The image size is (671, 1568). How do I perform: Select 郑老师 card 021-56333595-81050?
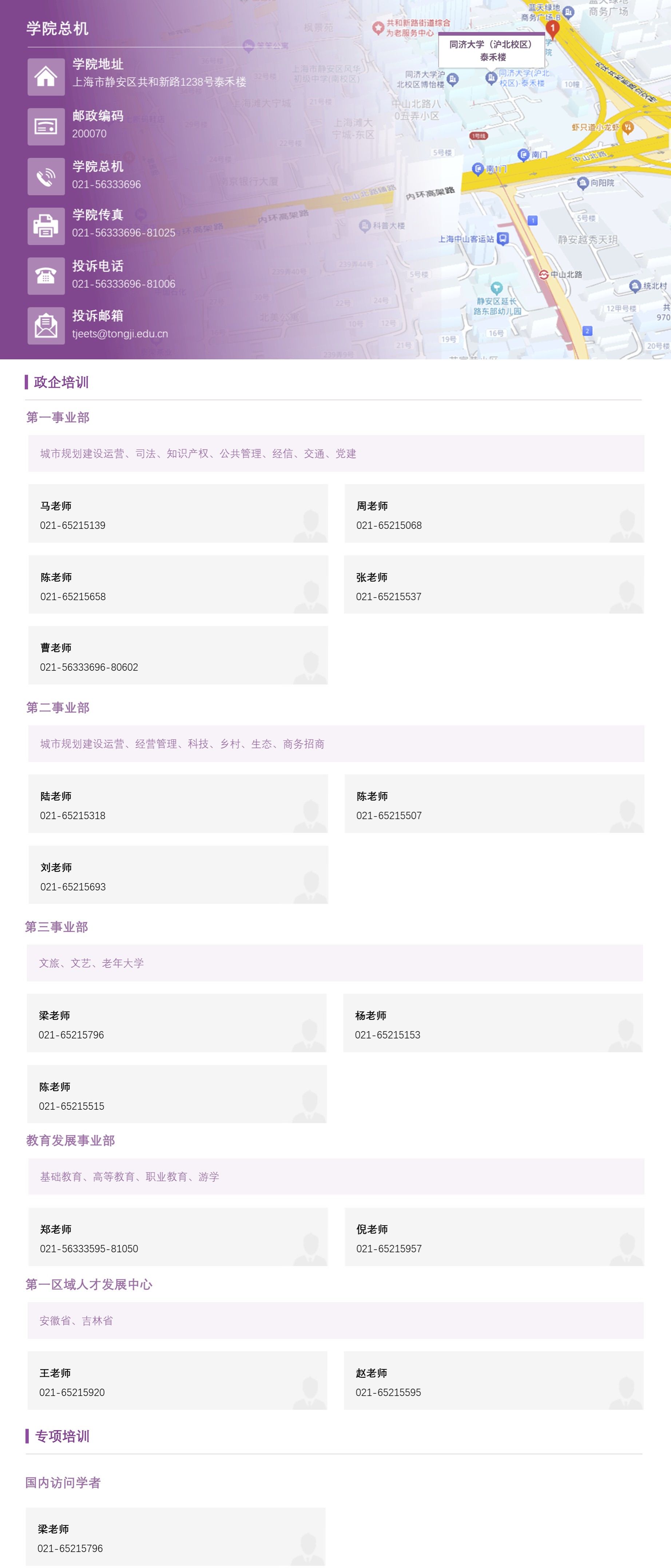point(178,1236)
